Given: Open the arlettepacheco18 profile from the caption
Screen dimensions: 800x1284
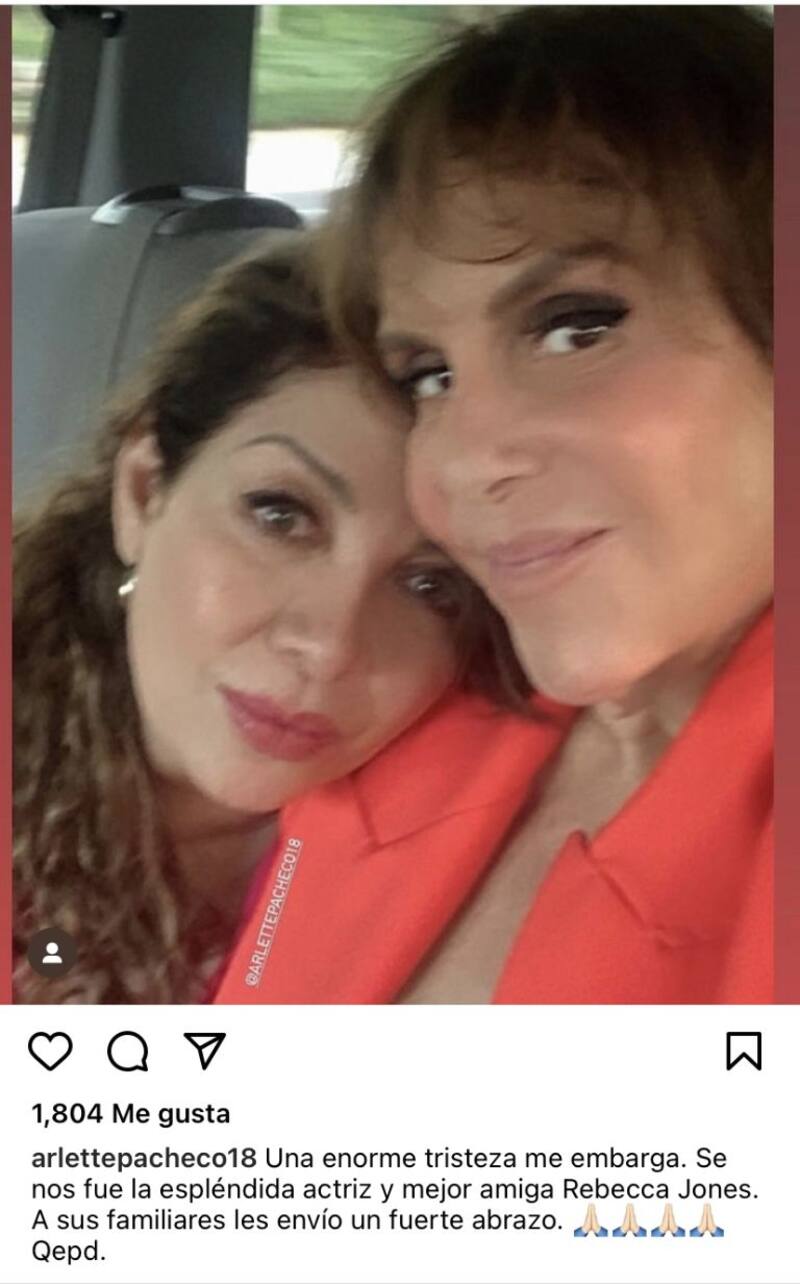Looking at the screenshot, I should pos(145,1159).
